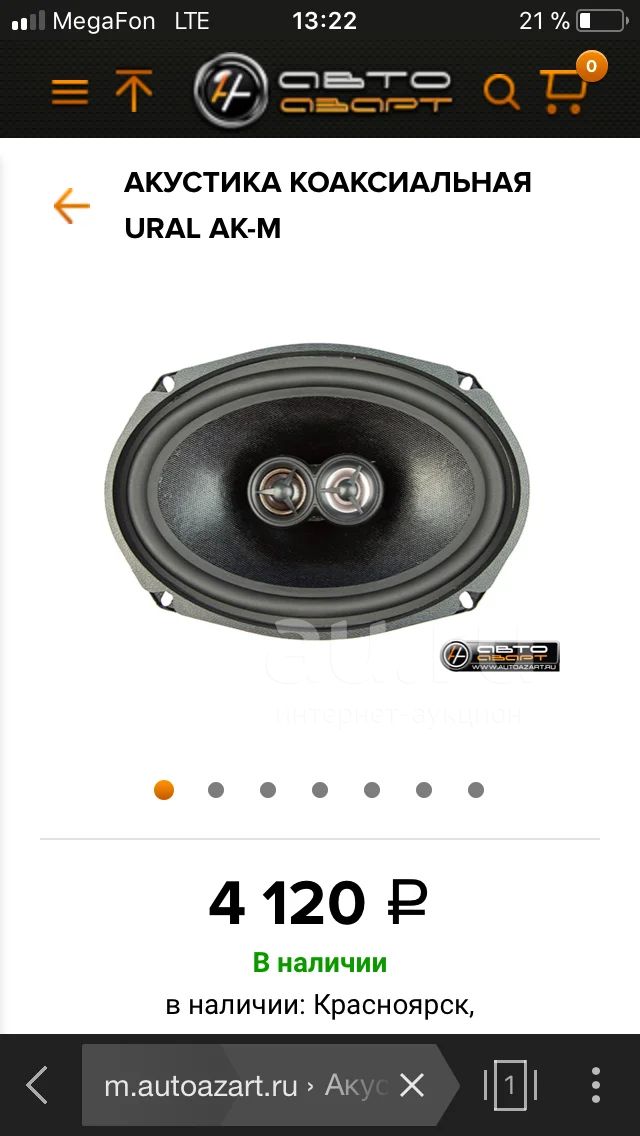Select the fourth photo indicator dot
The image size is (640, 1136).
[x=320, y=790]
